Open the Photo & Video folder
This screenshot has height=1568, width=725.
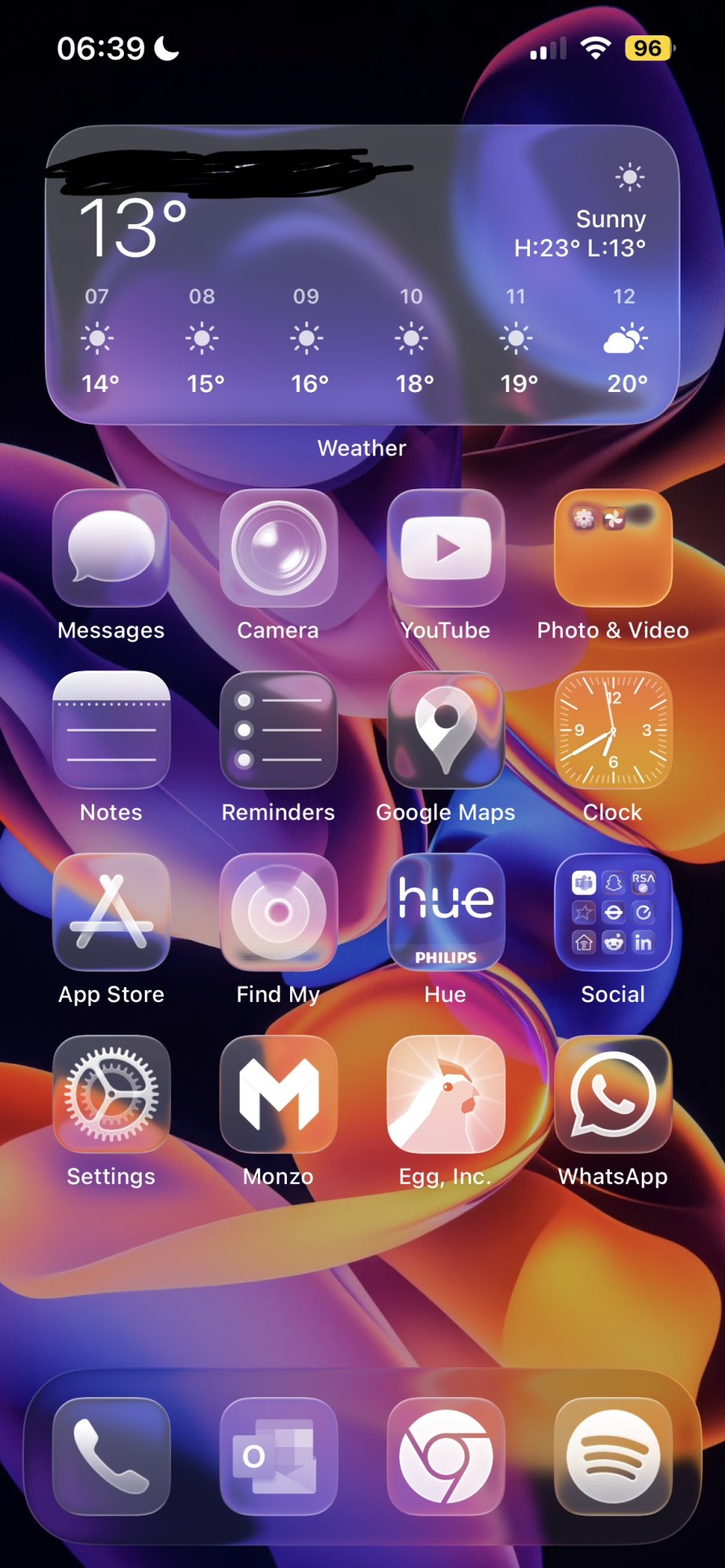pos(613,548)
